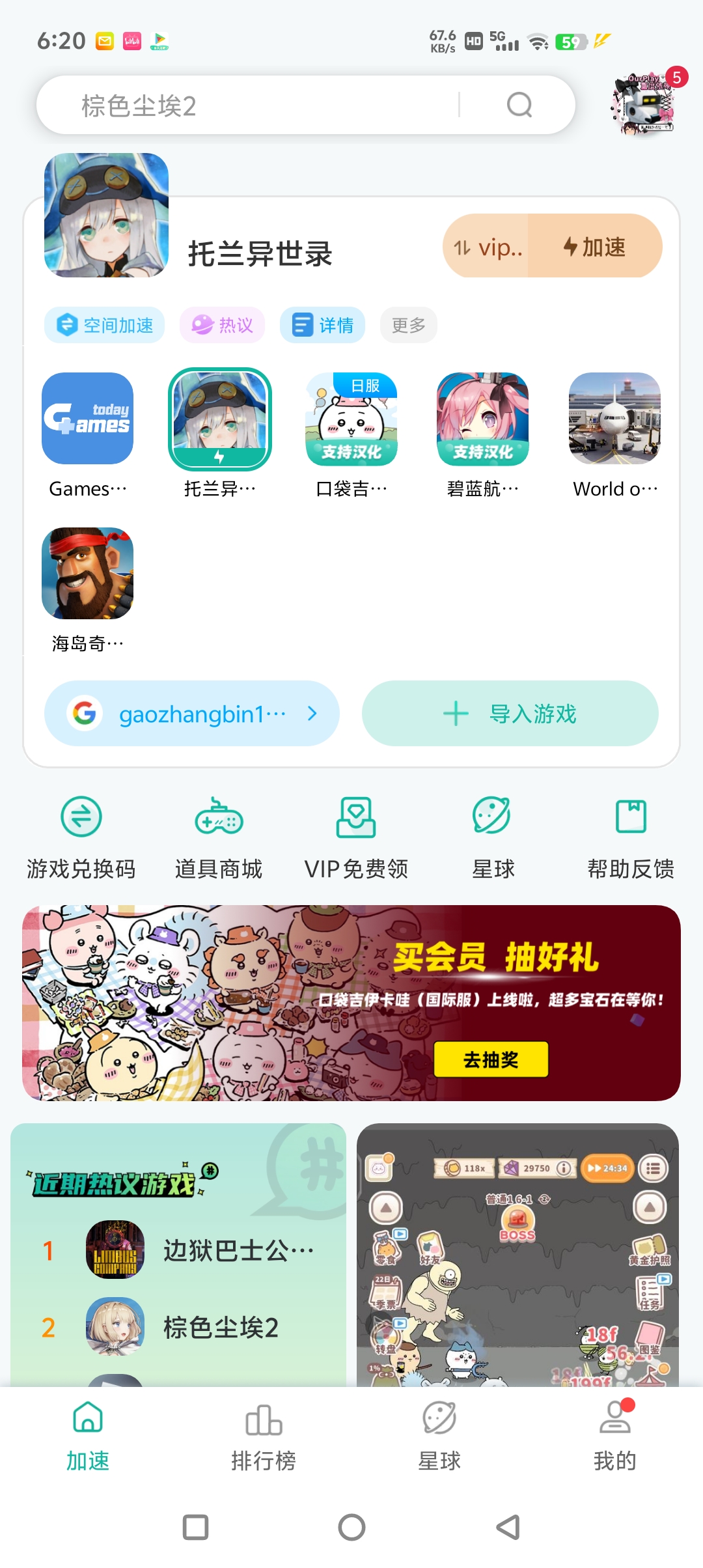The height and width of the screenshot is (1568, 703).
Task: Tap 去抽奖 on the banner
Action: click(491, 1059)
